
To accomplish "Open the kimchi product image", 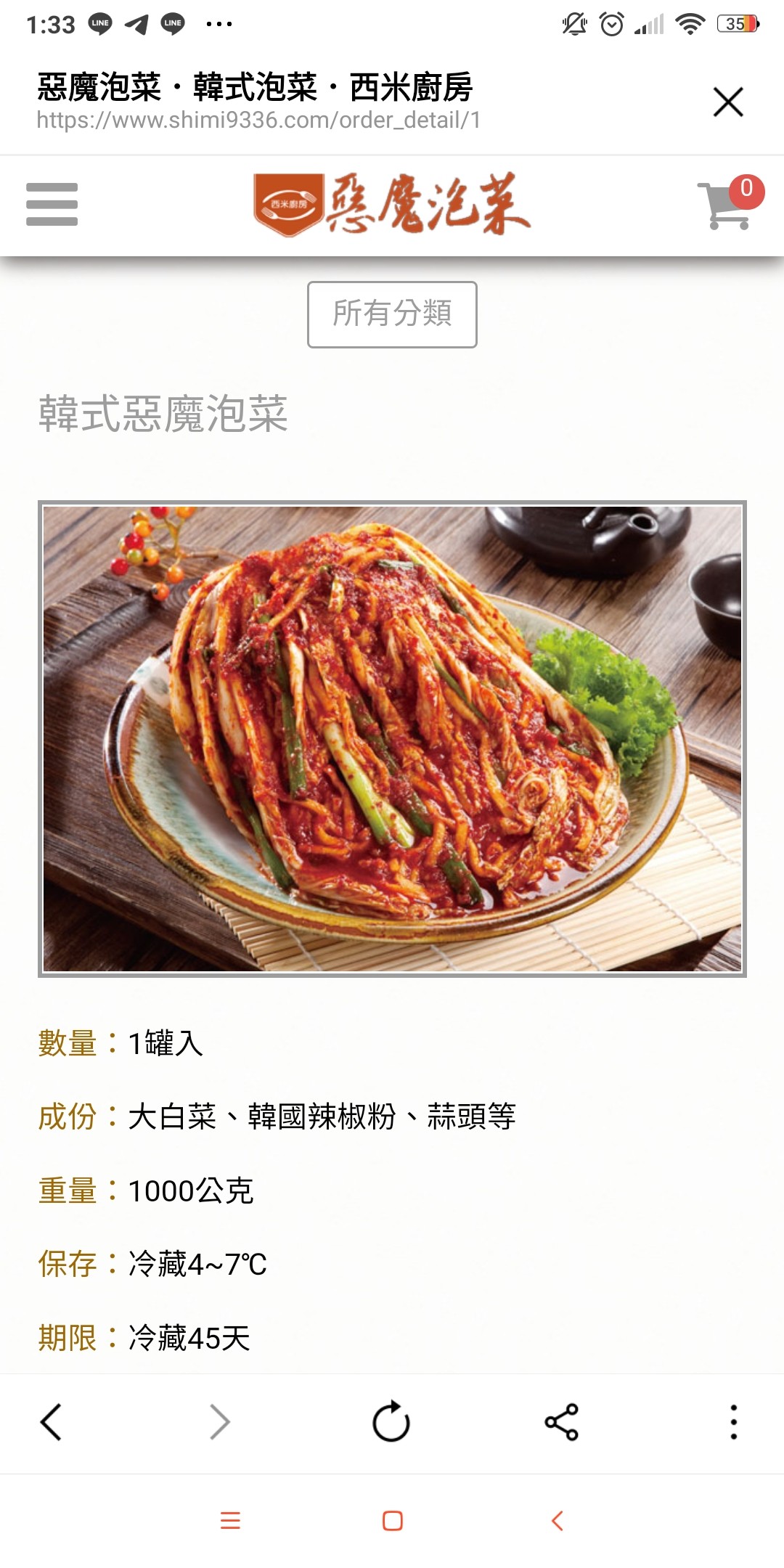I will point(392,738).
